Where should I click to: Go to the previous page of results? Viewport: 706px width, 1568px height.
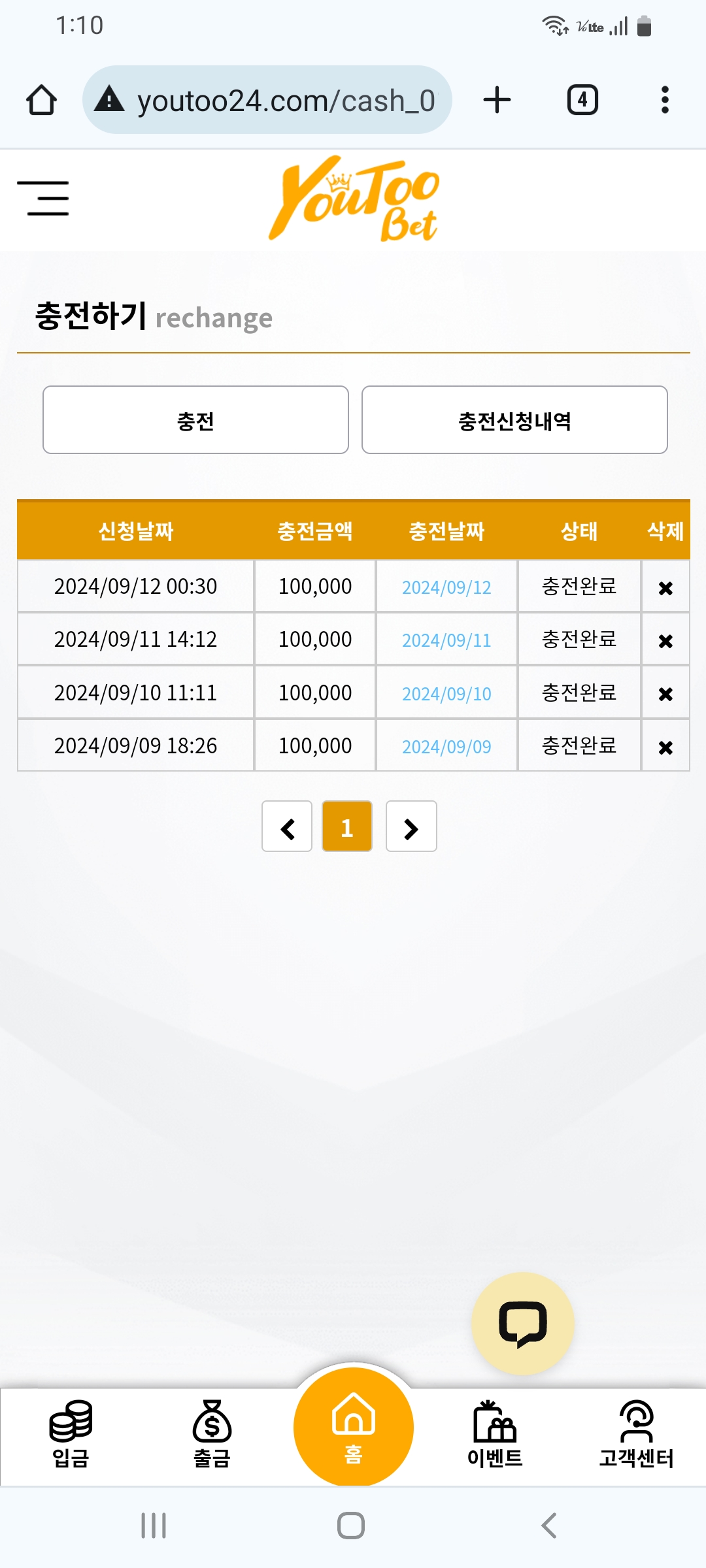click(x=287, y=827)
